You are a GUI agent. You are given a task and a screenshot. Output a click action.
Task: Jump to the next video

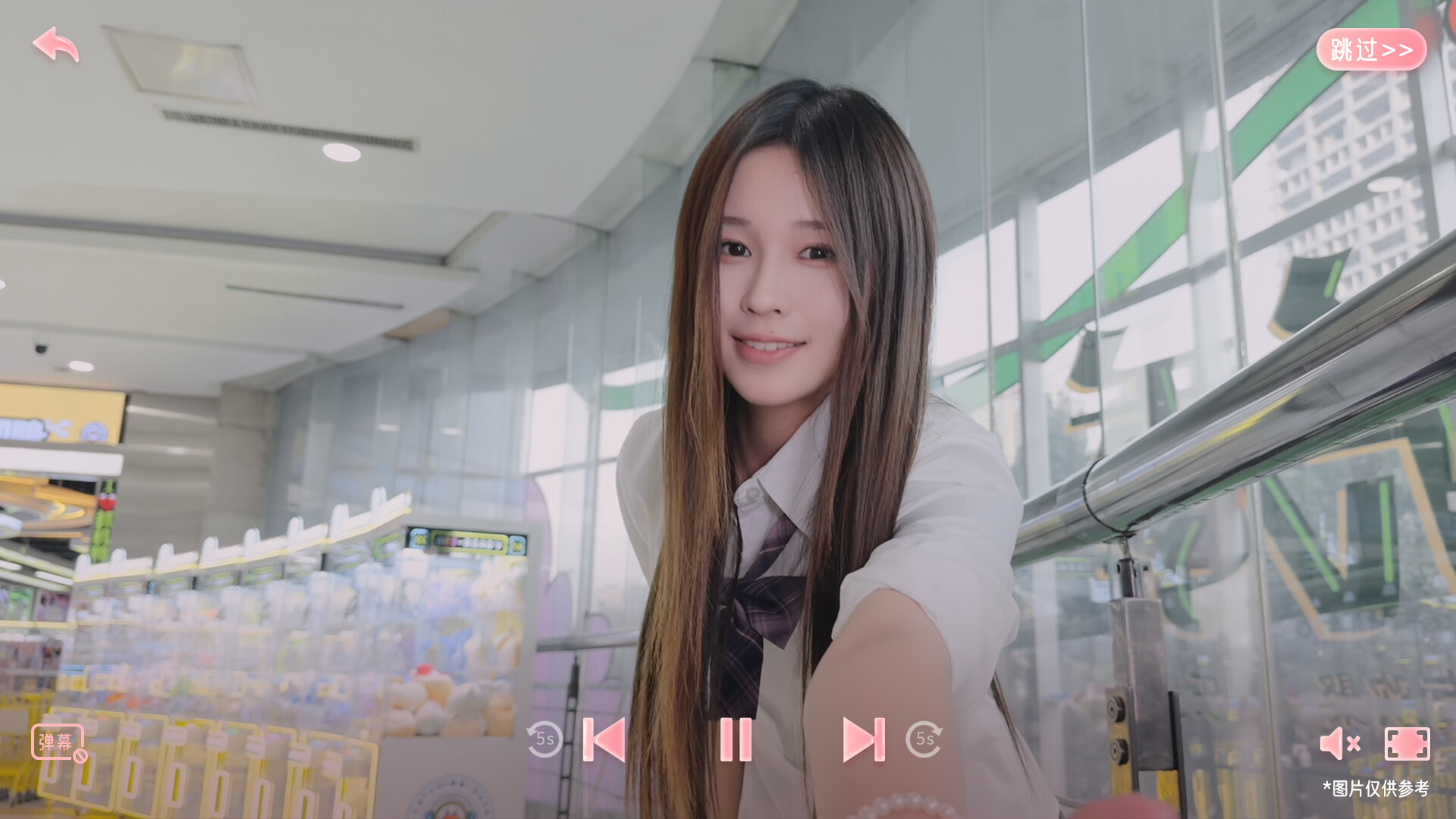[x=864, y=739]
